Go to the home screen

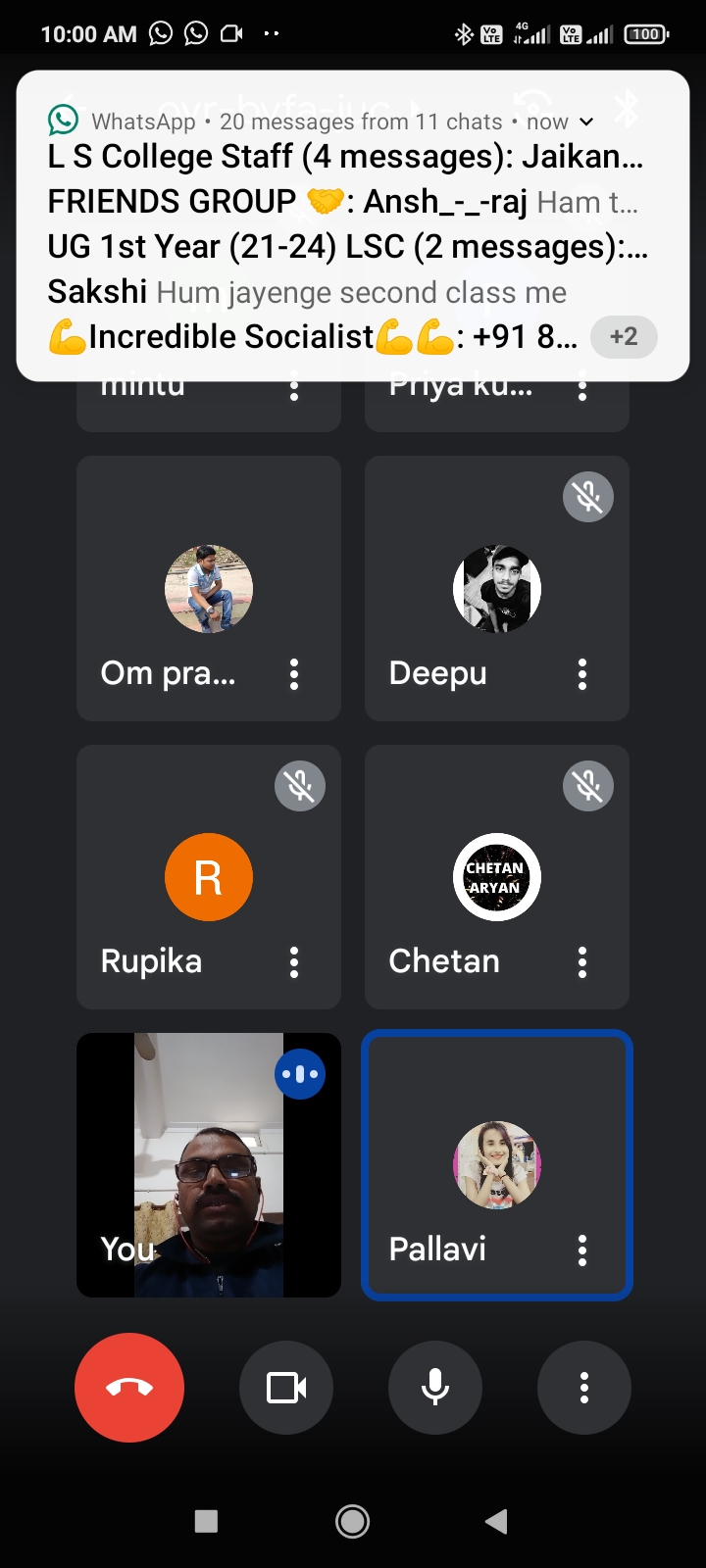pos(353,1521)
